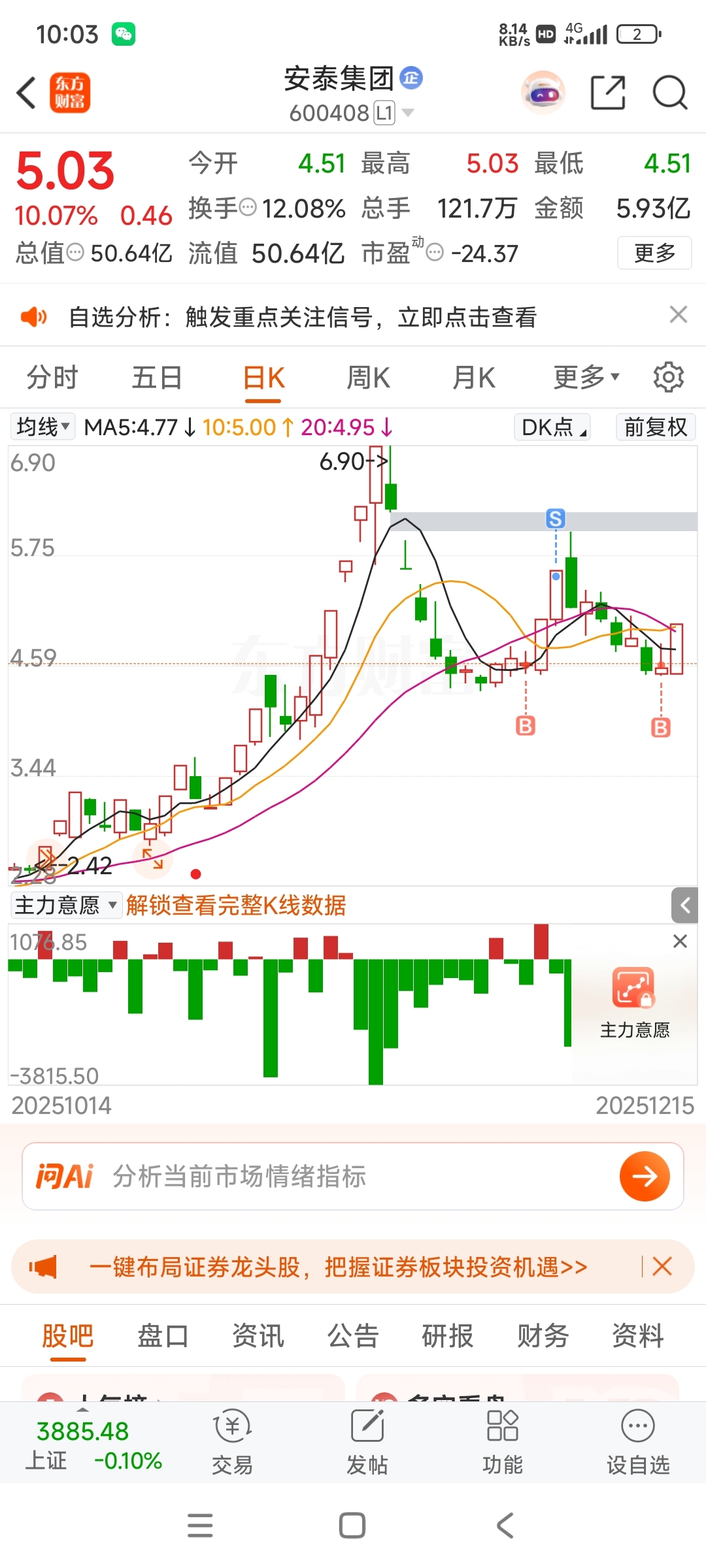
Task: Open 交易 in the bottom bar
Action: click(232, 1442)
